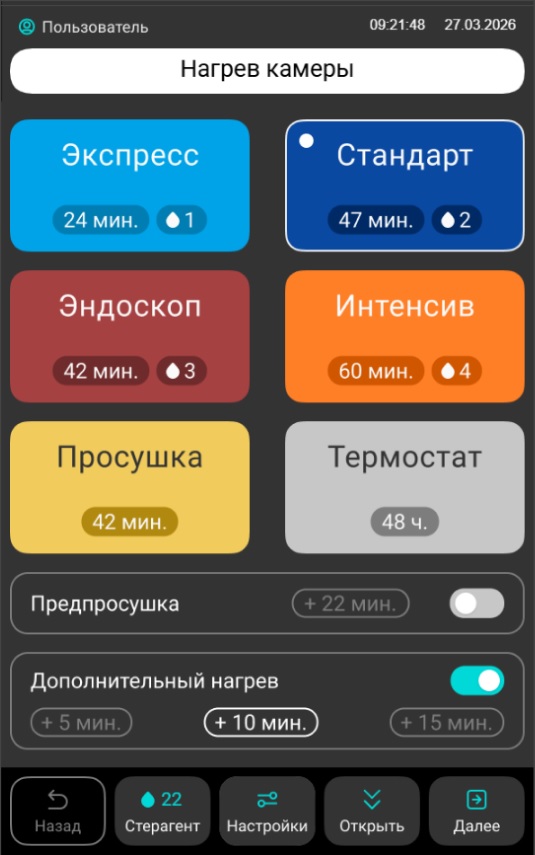The width and height of the screenshot is (535, 855).
Task: Enable the Предпросушка switch
Action: point(477,603)
